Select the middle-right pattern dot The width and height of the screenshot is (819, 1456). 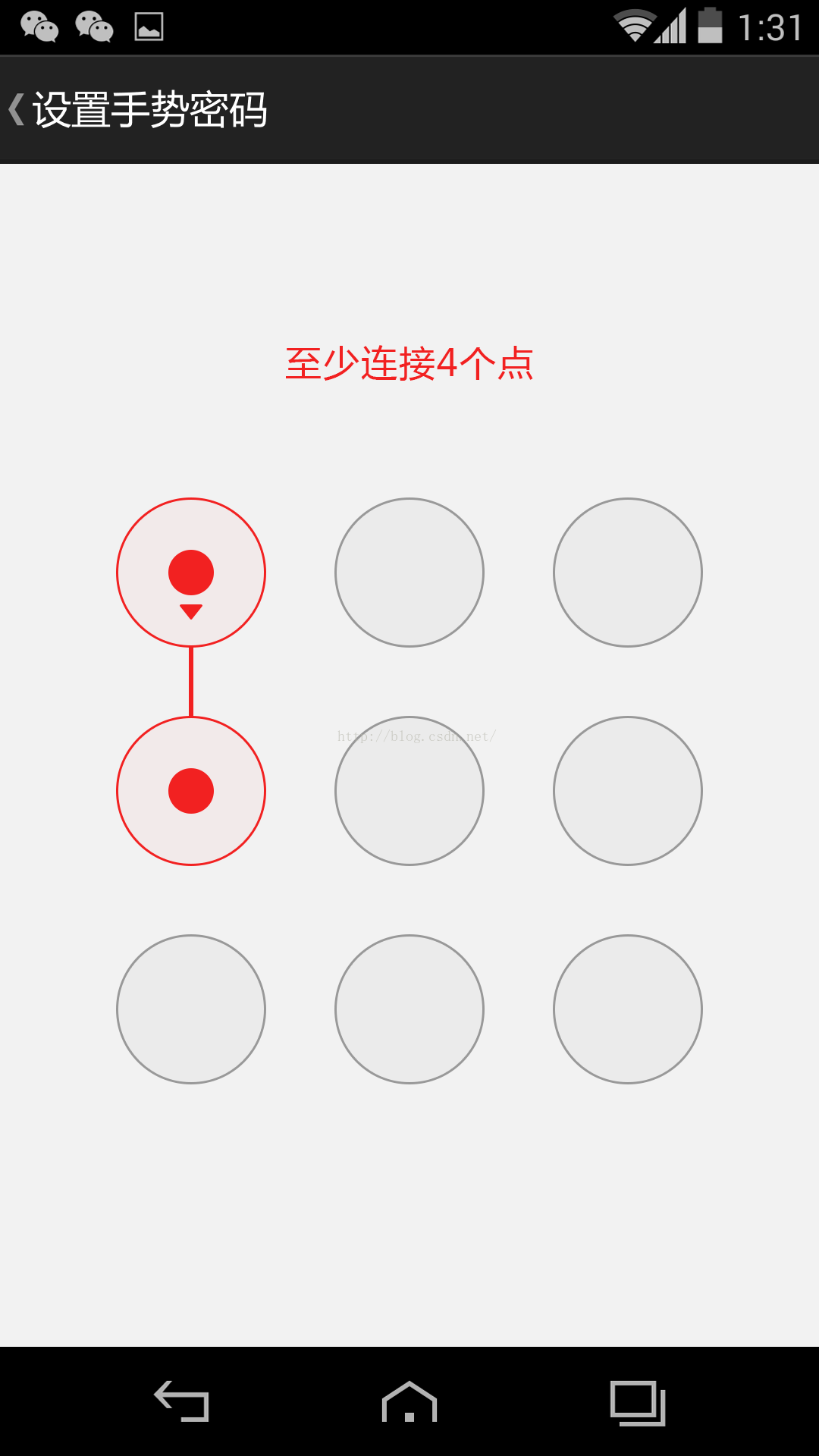click(x=628, y=791)
